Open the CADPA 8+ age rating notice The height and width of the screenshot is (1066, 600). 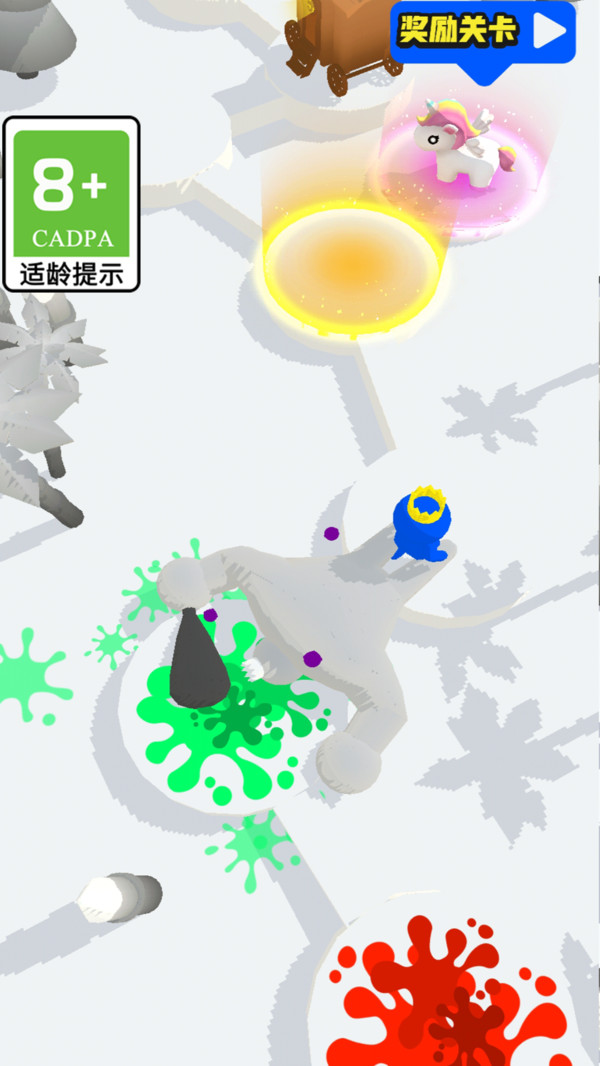[x=71, y=205]
